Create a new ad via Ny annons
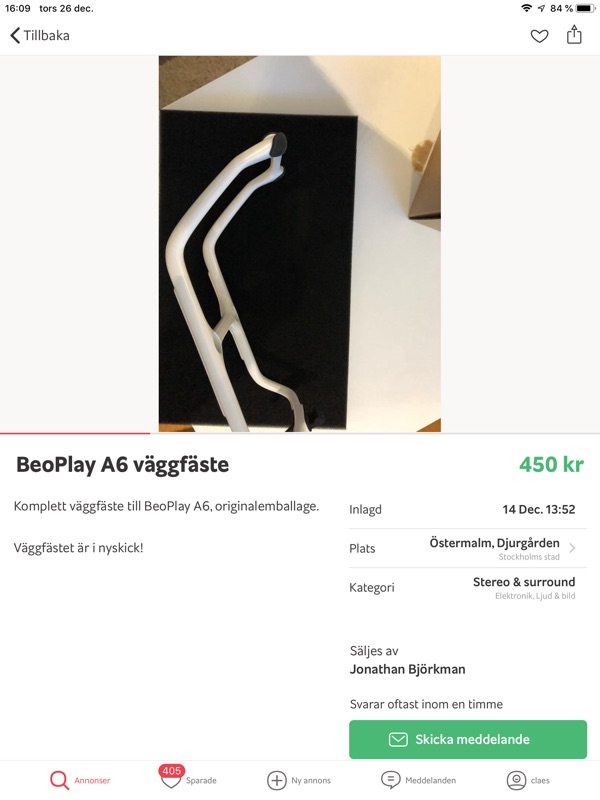This screenshot has width=600, height=800. pyautogui.click(x=299, y=780)
